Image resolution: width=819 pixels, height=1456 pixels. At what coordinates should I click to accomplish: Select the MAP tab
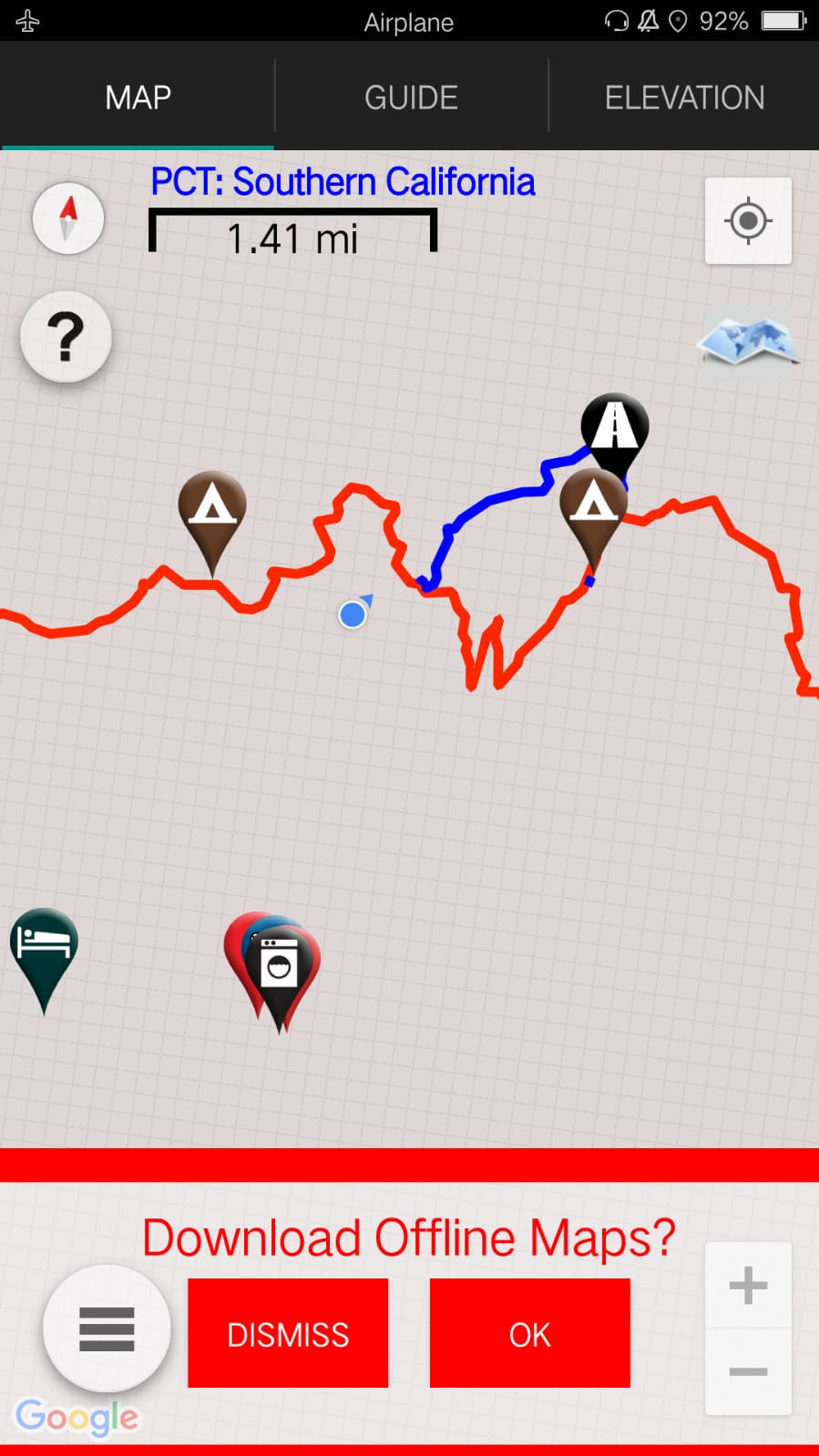(138, 97)
